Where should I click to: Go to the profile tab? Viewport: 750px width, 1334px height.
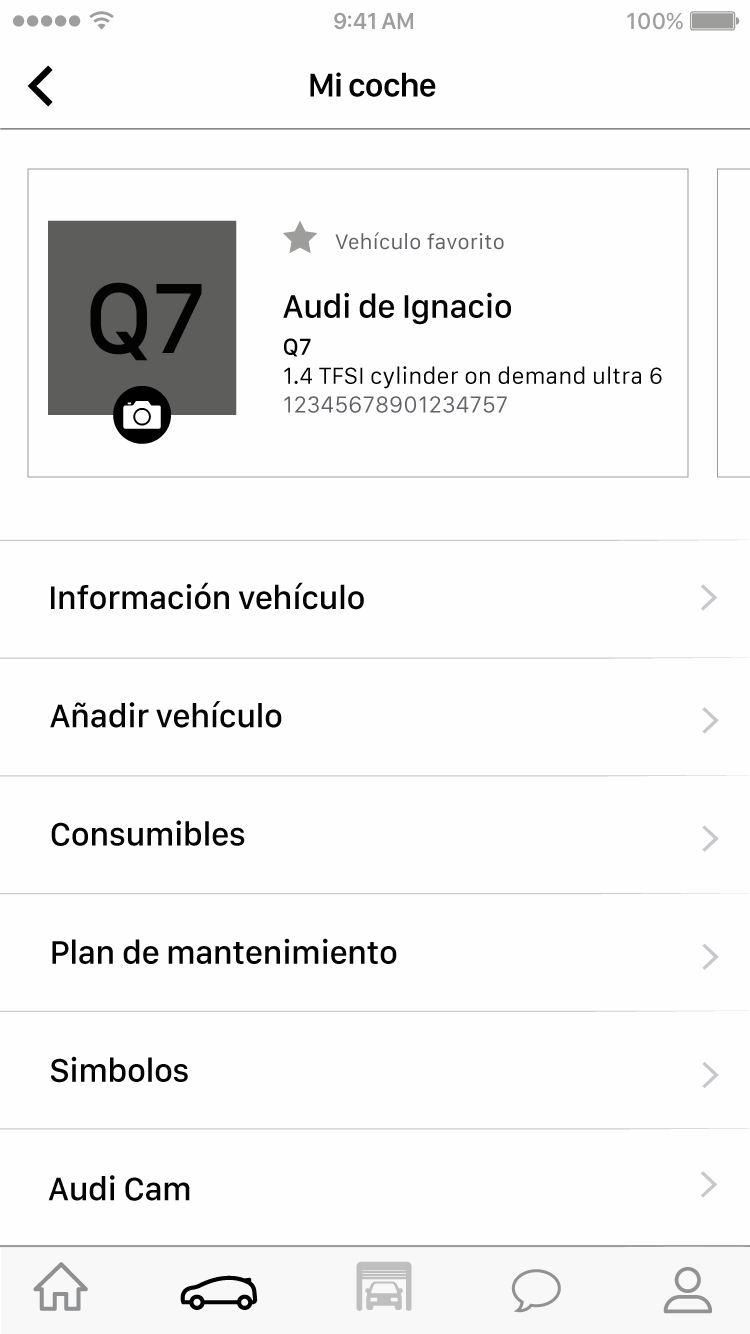pos(688,1290)
